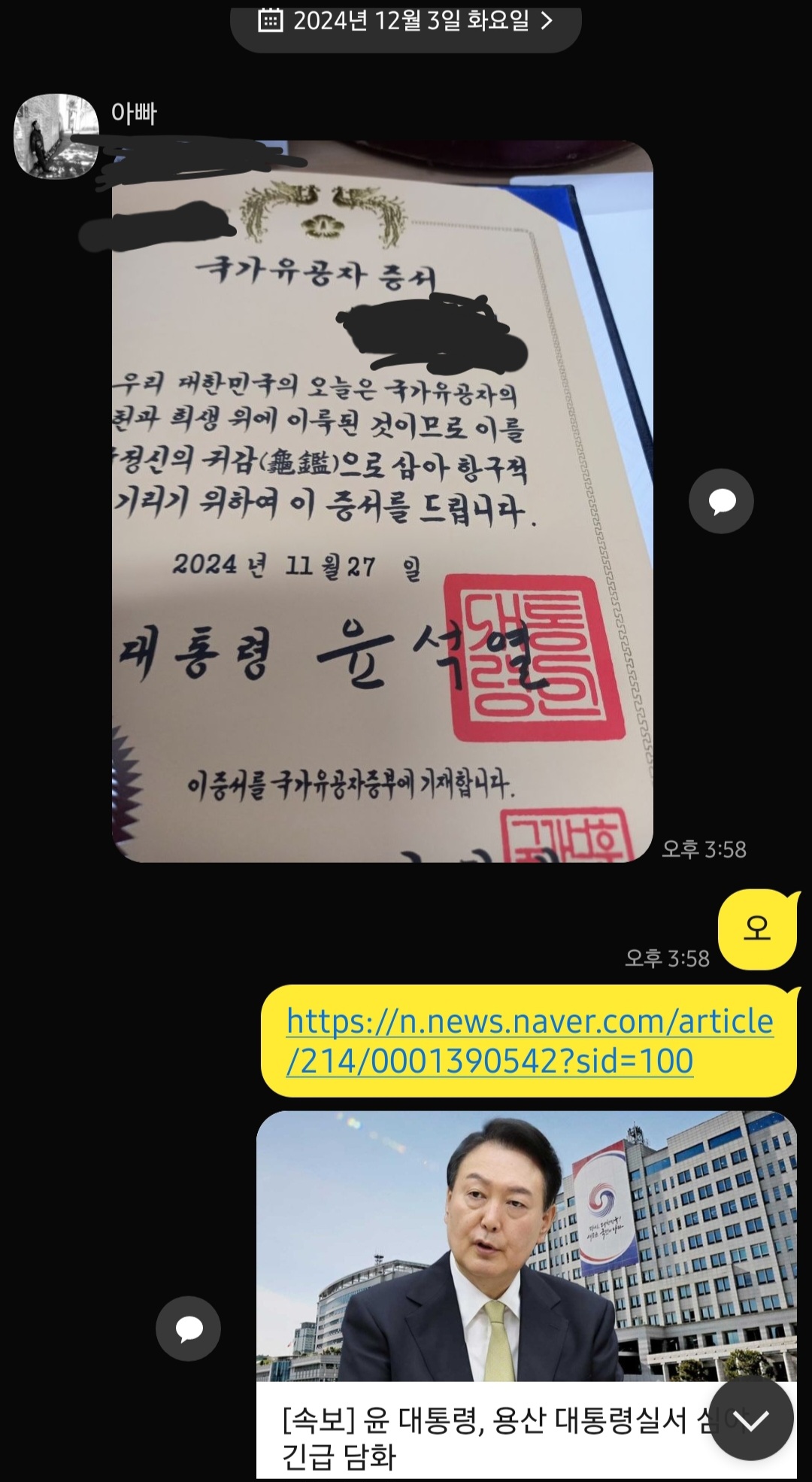Jump to the latest message with down arrow
The width and height of the screenshot is (812, 1482).
(x=750, y=1420)
